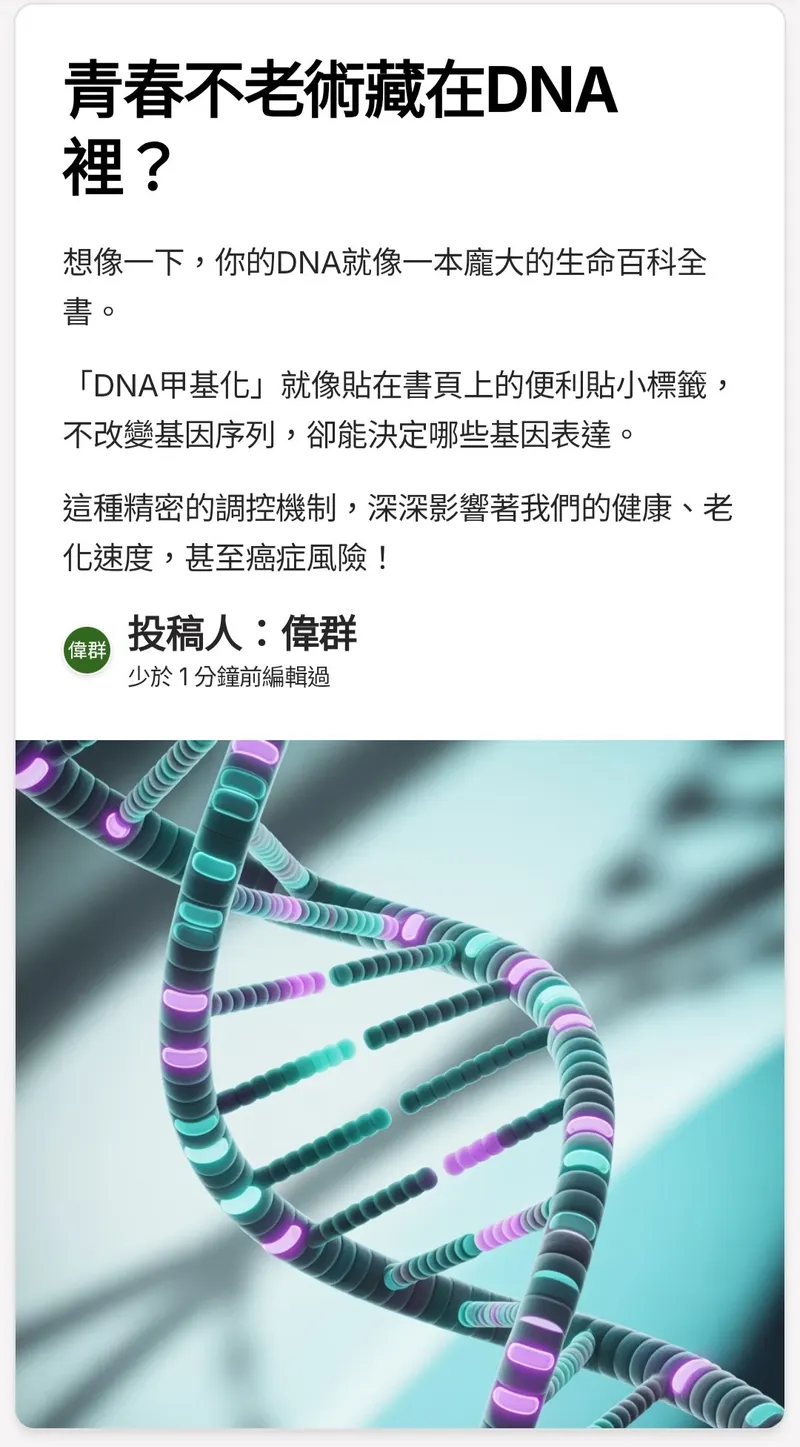
Task: Tap the author avatar for 偉群
Action: point(86,651)
